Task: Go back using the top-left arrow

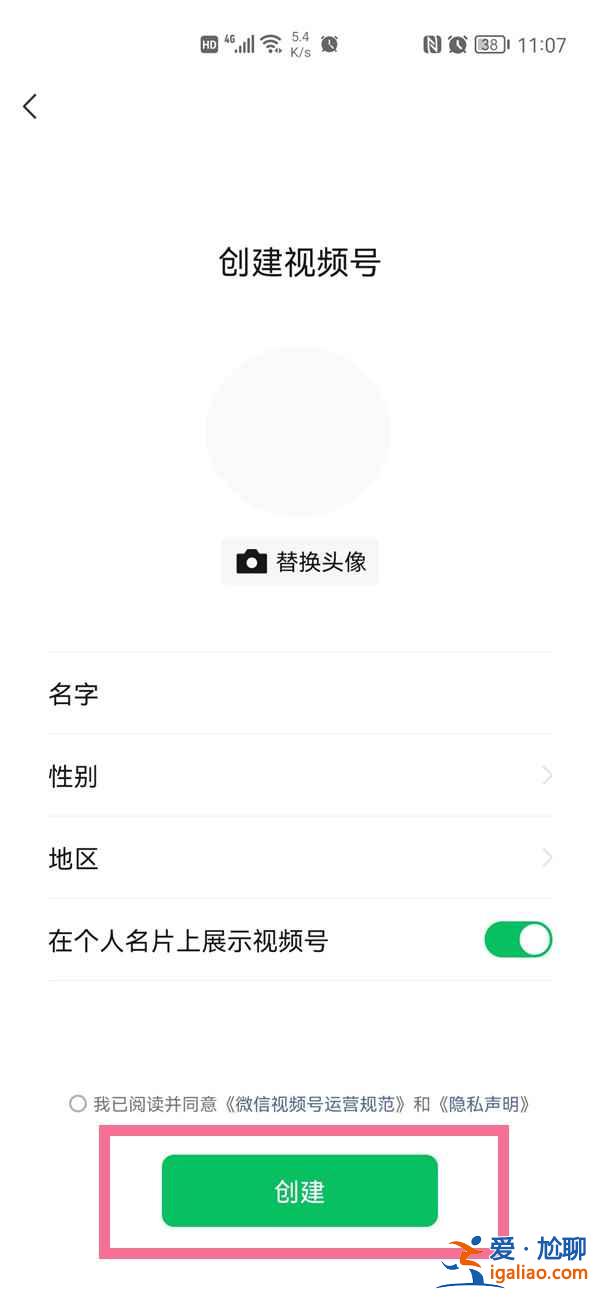Action: (x=30, y=106)
